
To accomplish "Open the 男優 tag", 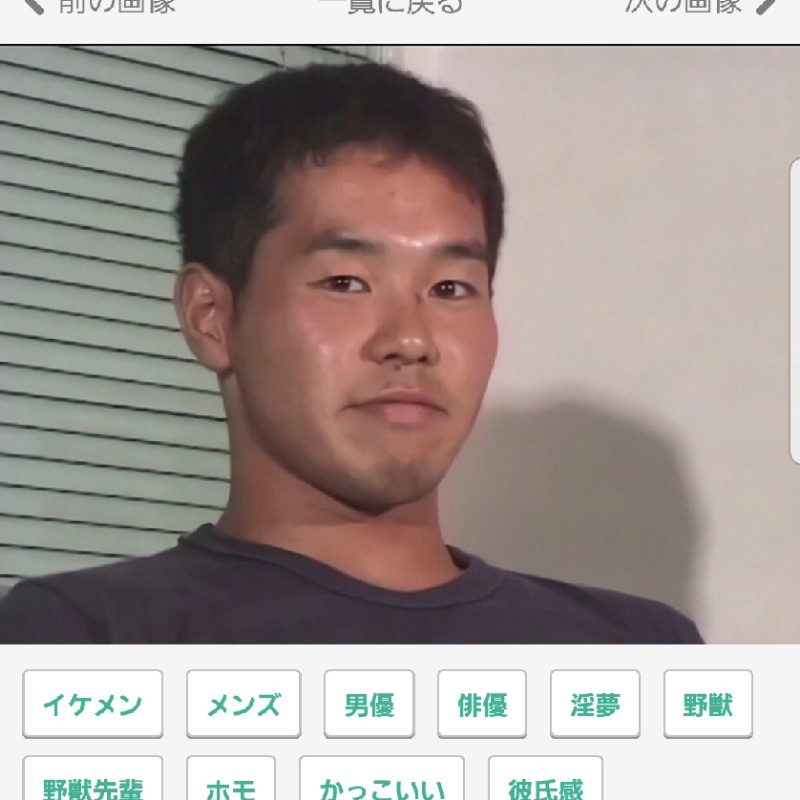I will [x=369, y=704].
